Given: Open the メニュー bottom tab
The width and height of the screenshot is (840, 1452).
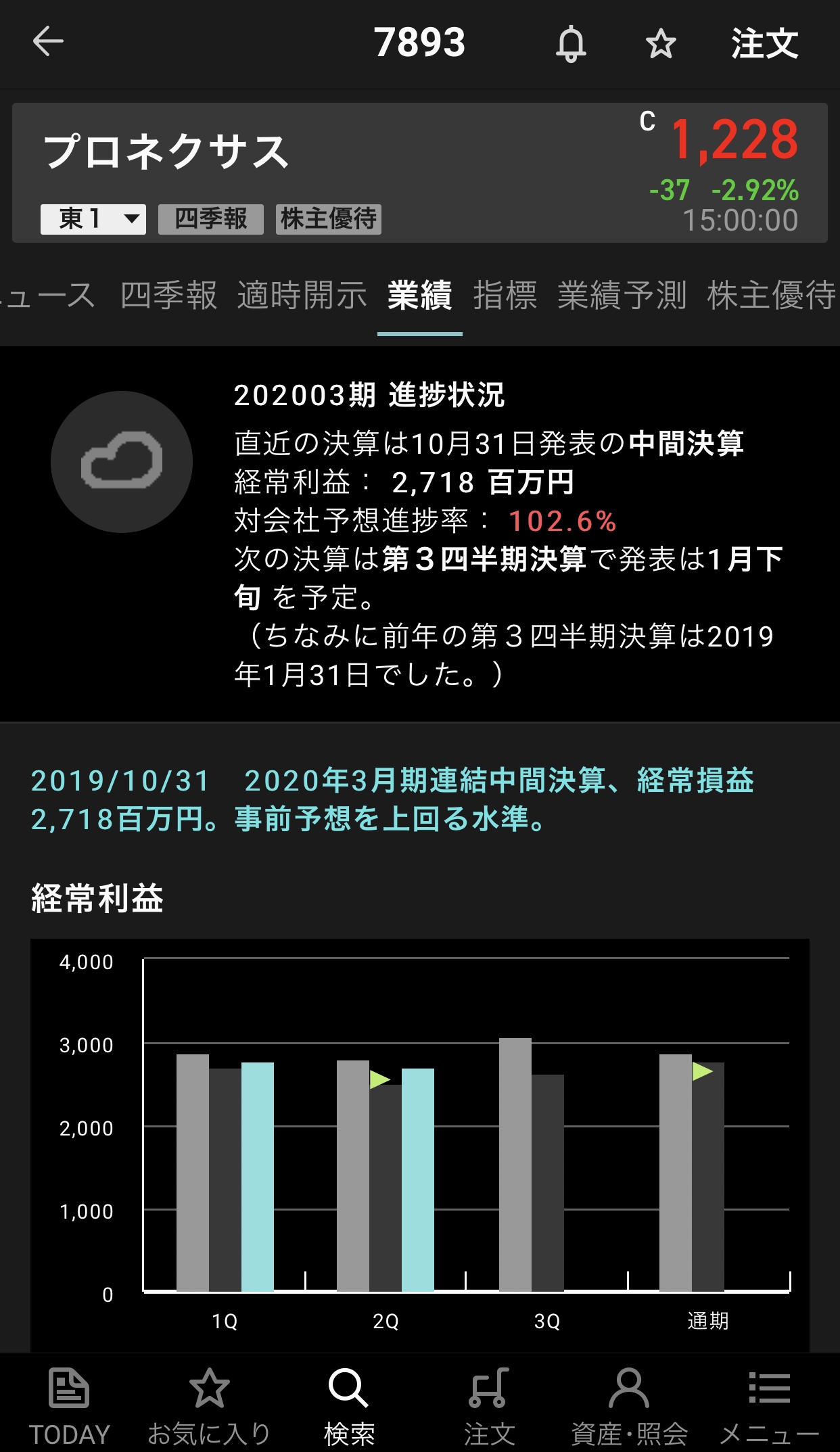Looking at the screenshot, I should tap(769, 1405).
